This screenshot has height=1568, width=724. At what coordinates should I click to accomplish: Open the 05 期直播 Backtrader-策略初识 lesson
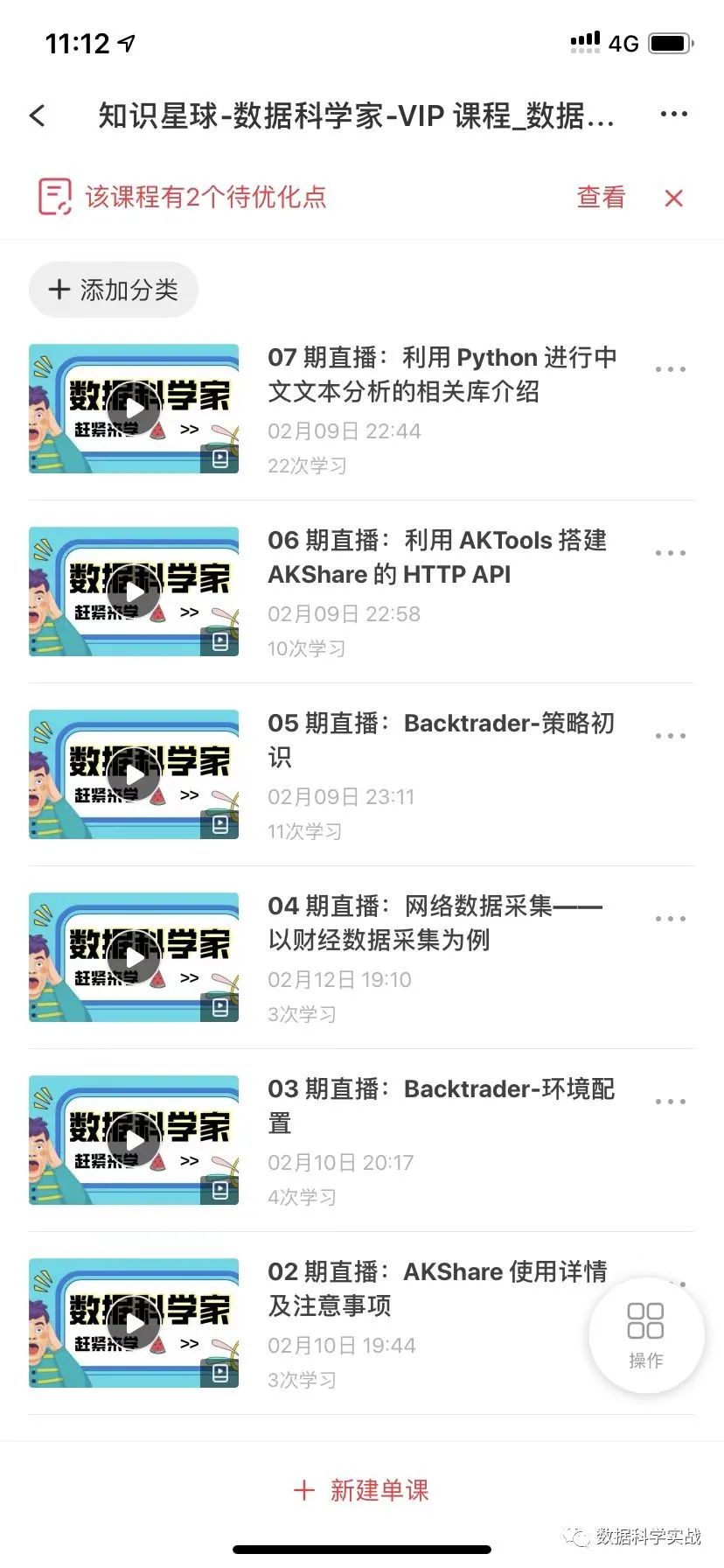(x=441, y=739)
